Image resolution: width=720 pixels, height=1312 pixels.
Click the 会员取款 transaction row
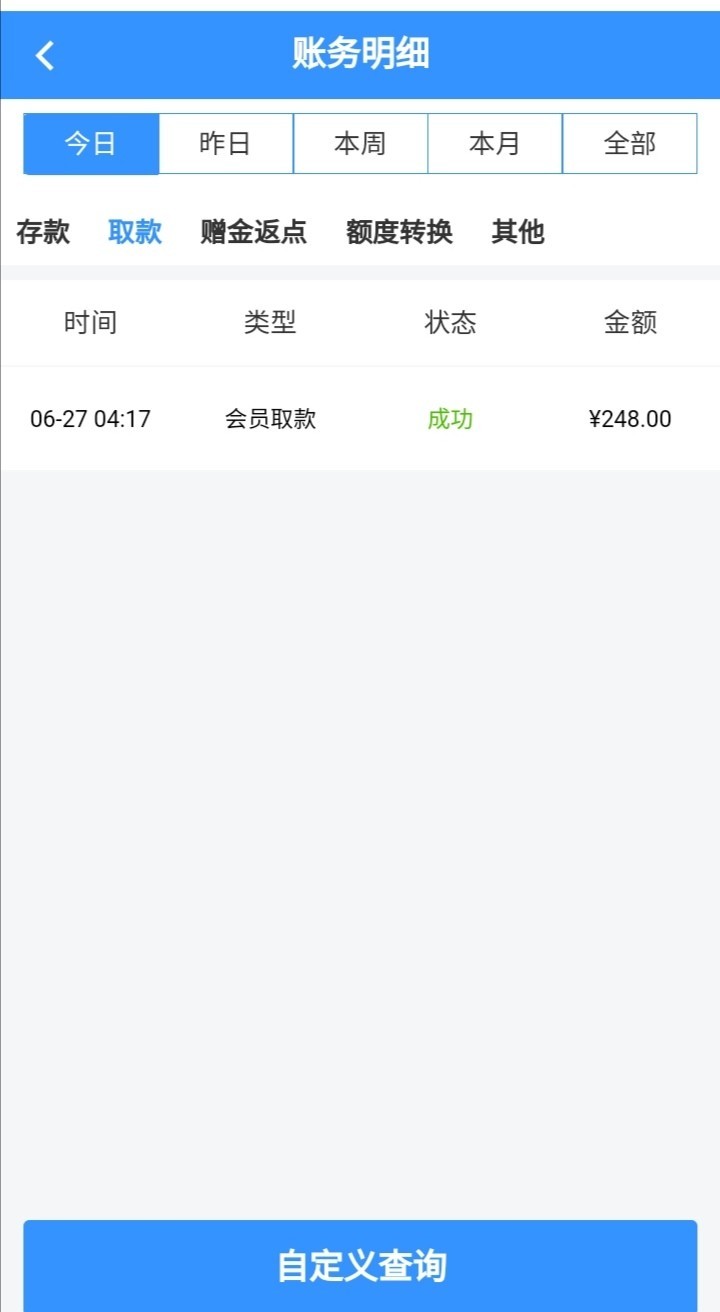(268, 419)
